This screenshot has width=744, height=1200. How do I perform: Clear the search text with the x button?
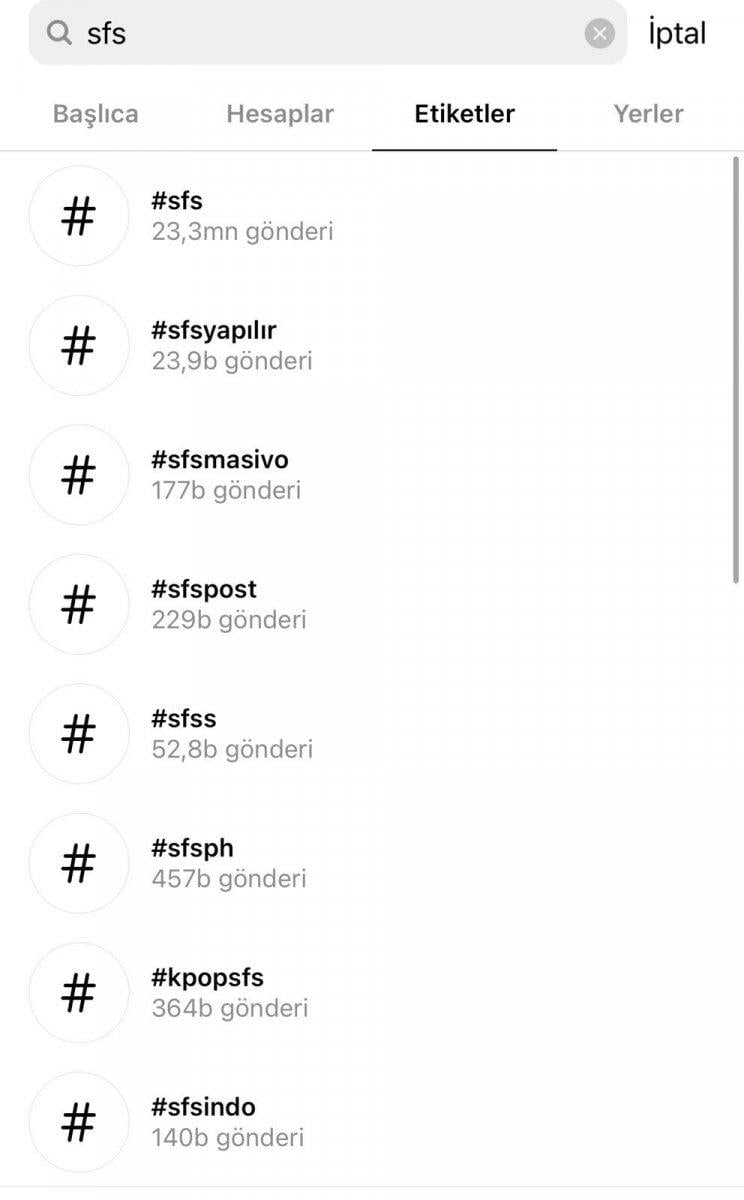599,33
